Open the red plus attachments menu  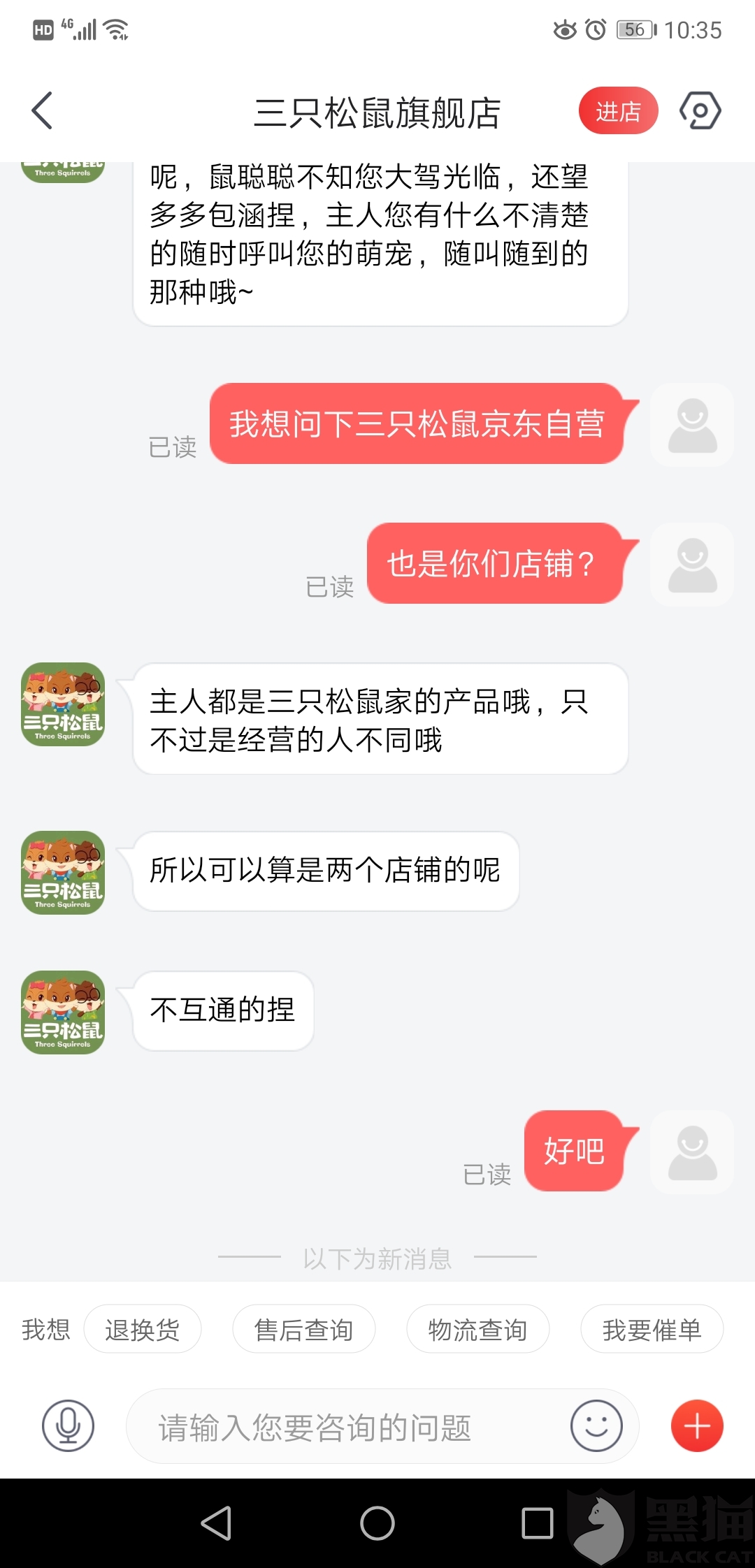pyautogui.click(x=697, y=1425)
